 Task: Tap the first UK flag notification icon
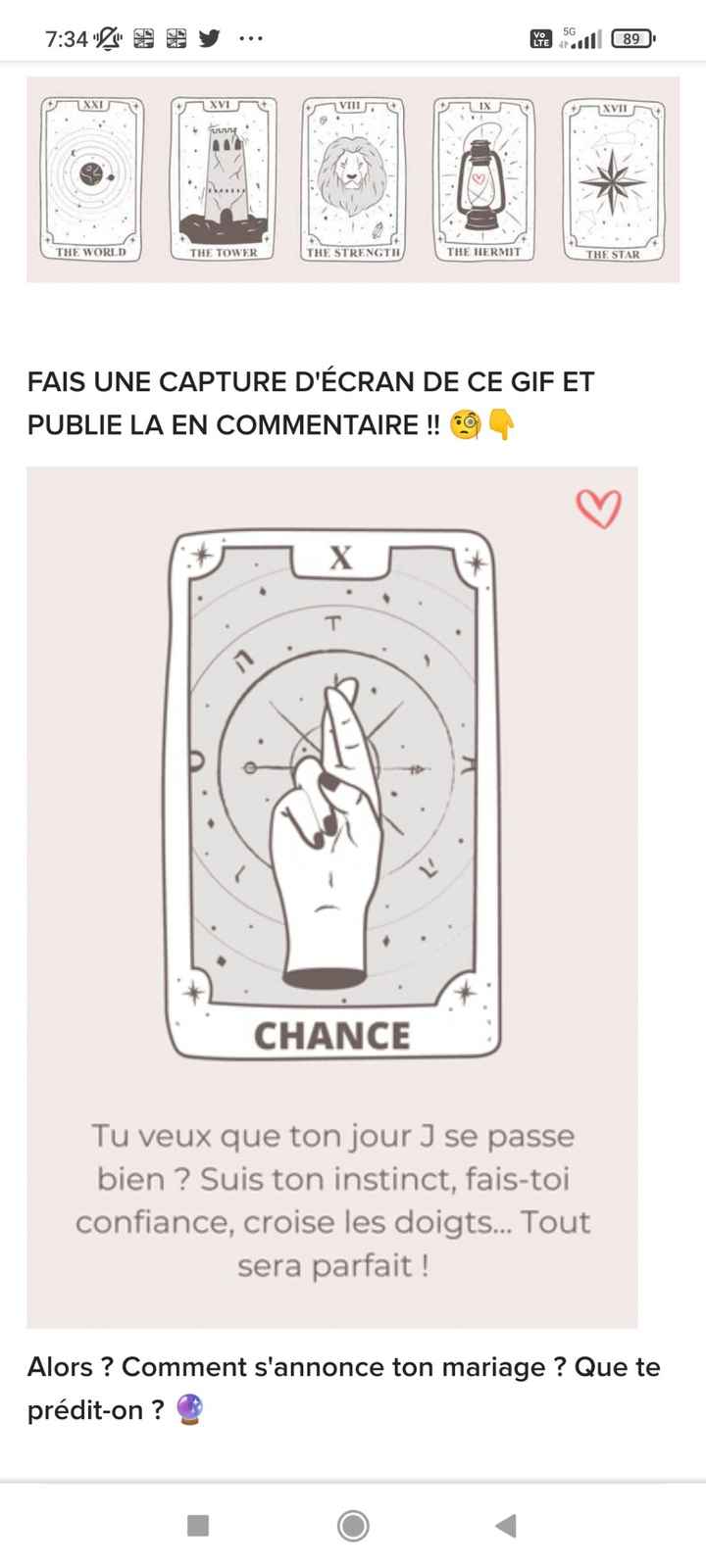click(142, 37)
